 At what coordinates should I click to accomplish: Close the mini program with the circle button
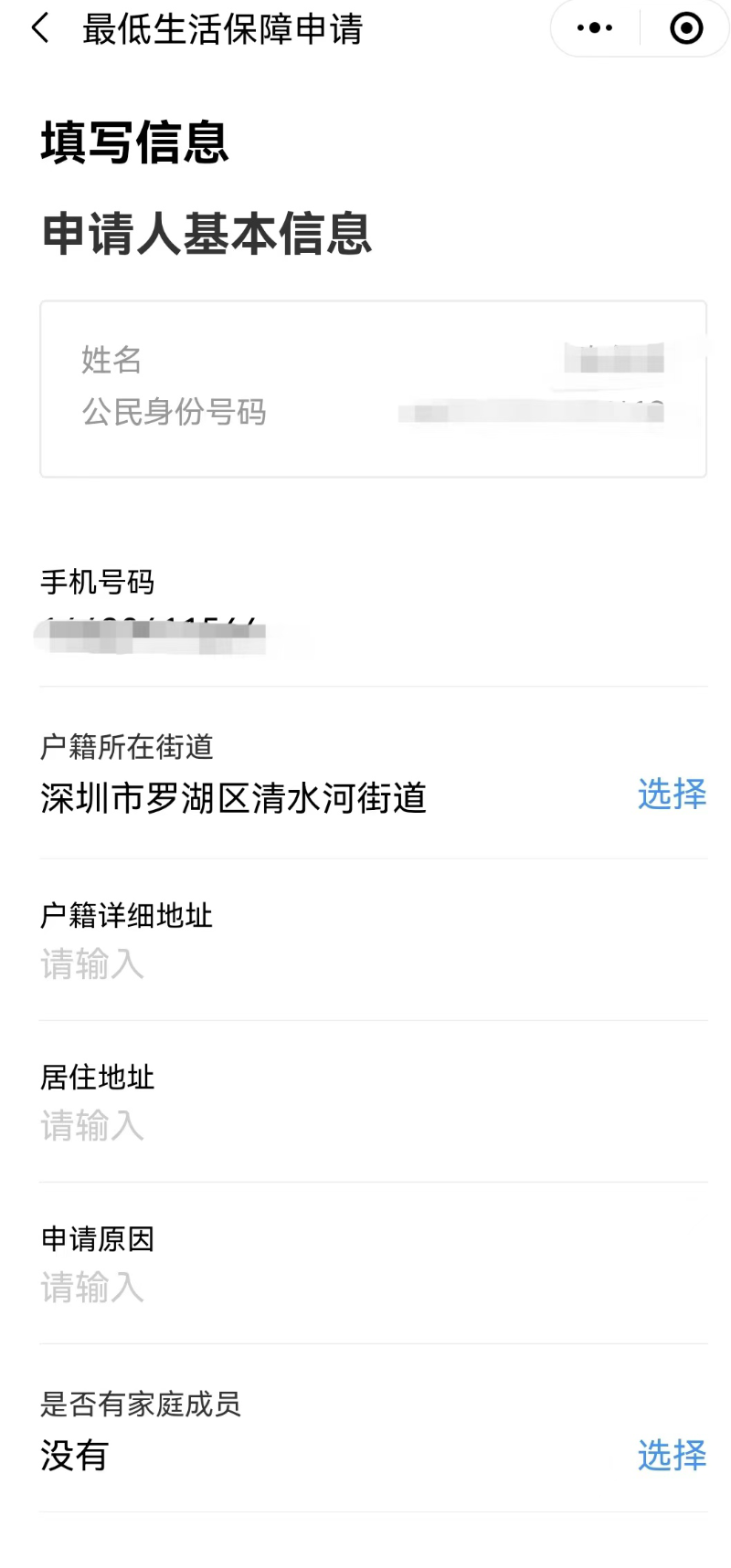686,28
